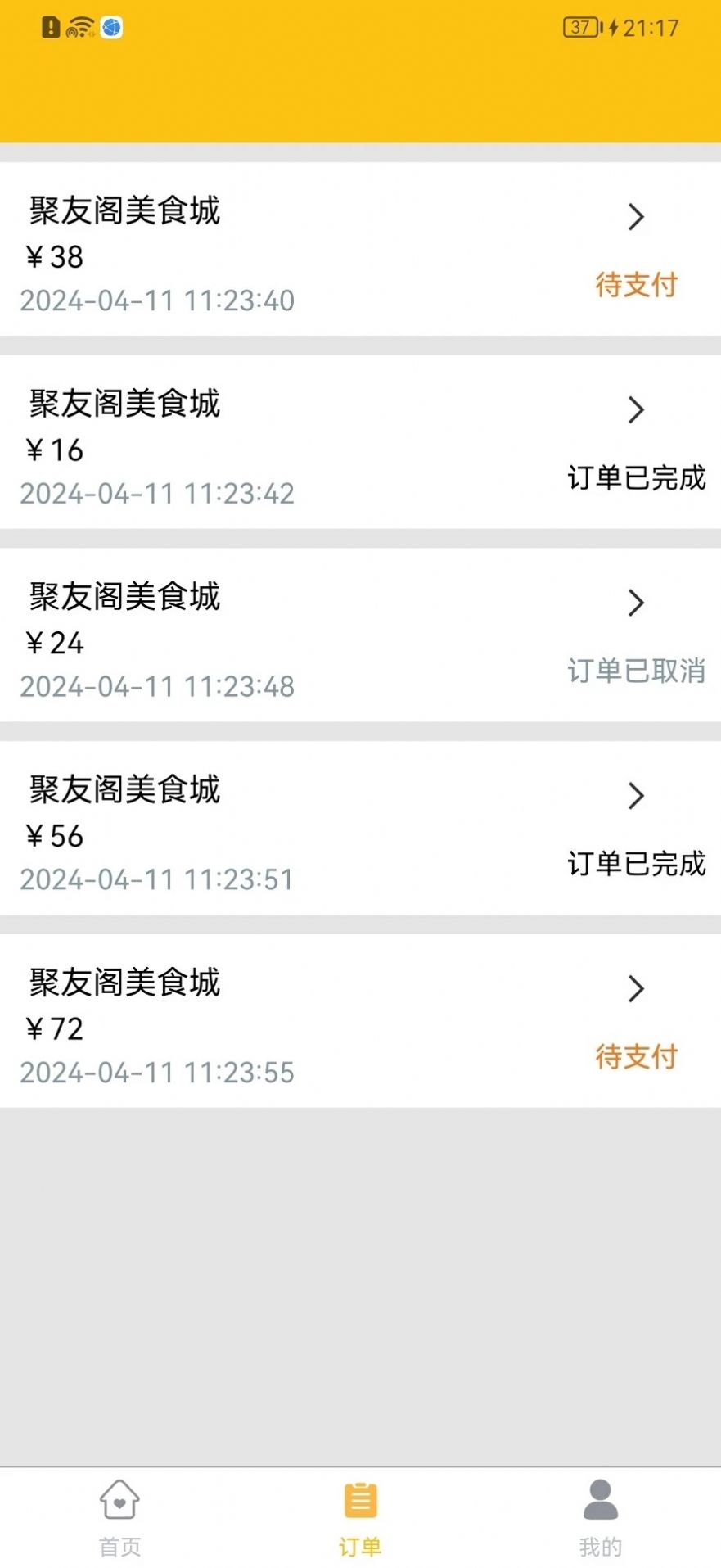Viewport: 721px width, 1568px height.
Task: Click the blue app notification icon in status bar
Action: click(110, 28)
